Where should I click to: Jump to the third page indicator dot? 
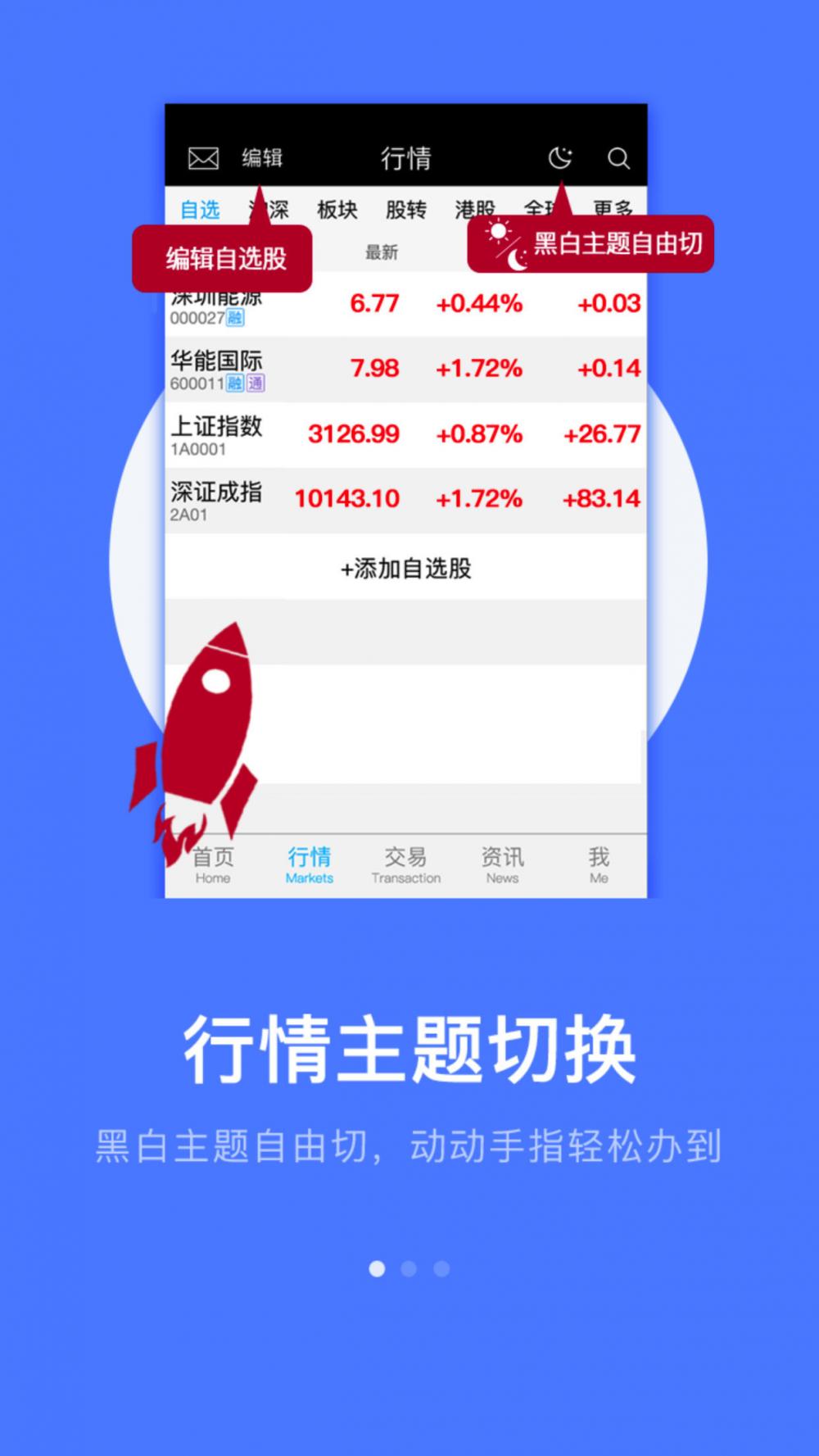pos(441,1268)
